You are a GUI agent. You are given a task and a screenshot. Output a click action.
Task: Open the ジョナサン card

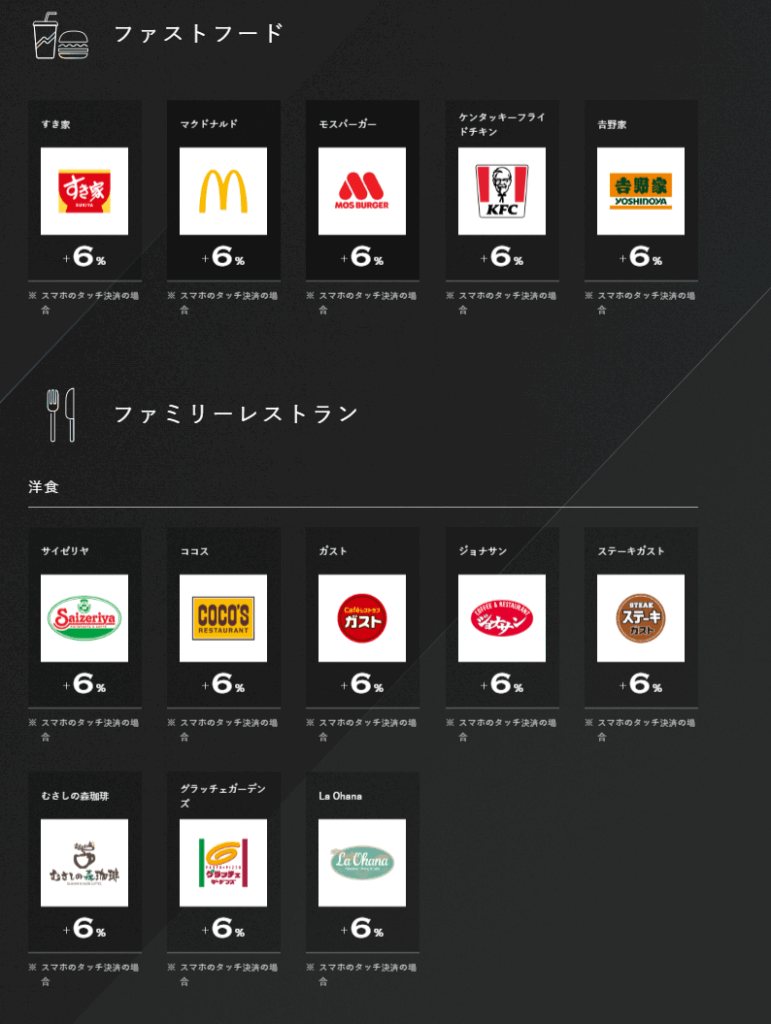tap(502, 618)
